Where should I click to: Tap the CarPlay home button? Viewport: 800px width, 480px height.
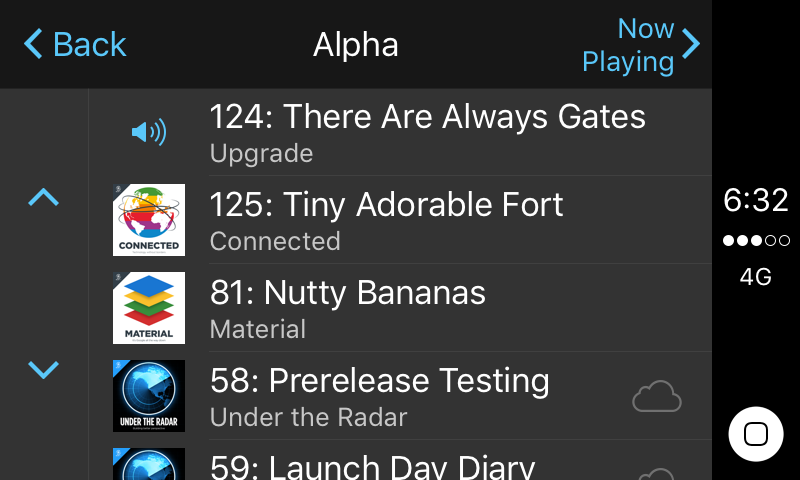point(756,434)
